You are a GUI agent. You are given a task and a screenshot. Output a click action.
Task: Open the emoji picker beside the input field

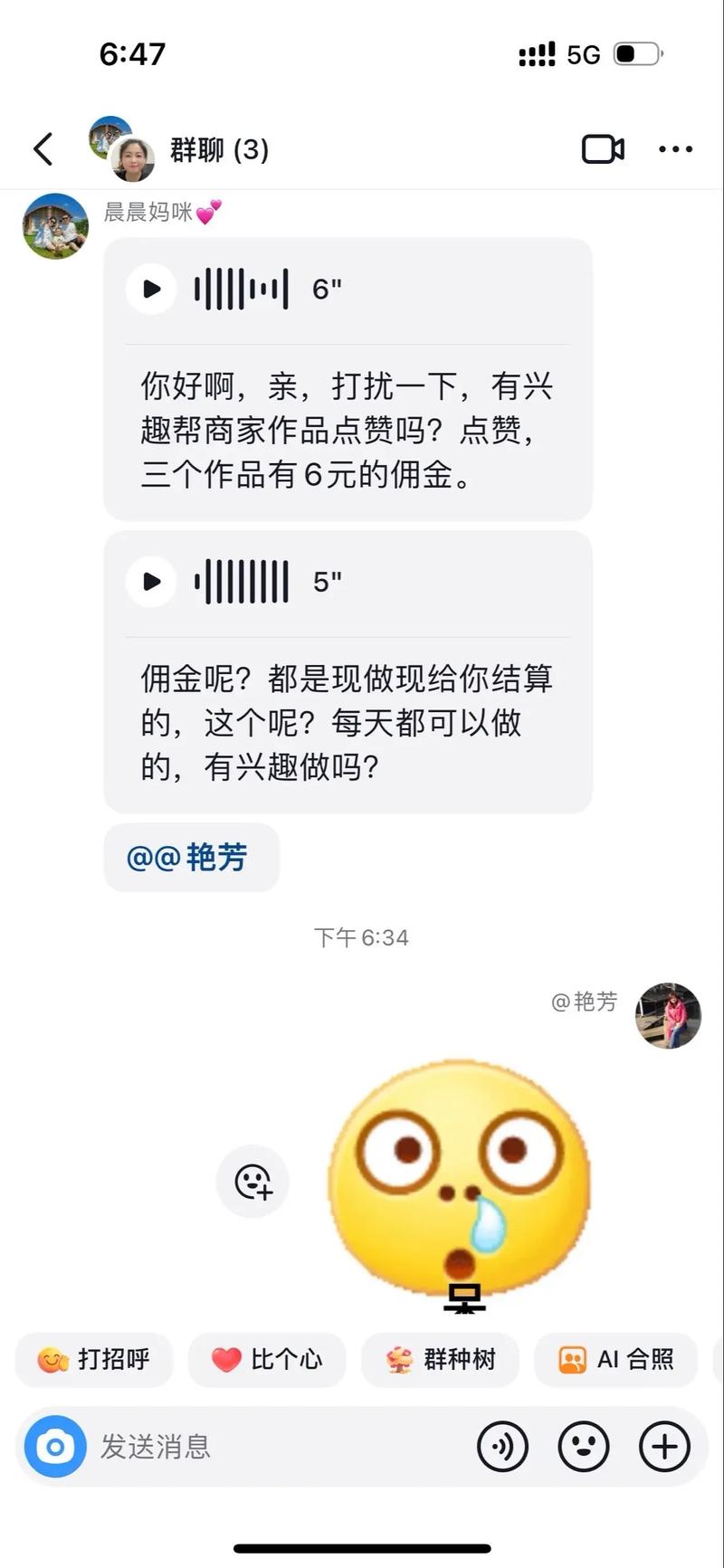[x=585, y=1447]
